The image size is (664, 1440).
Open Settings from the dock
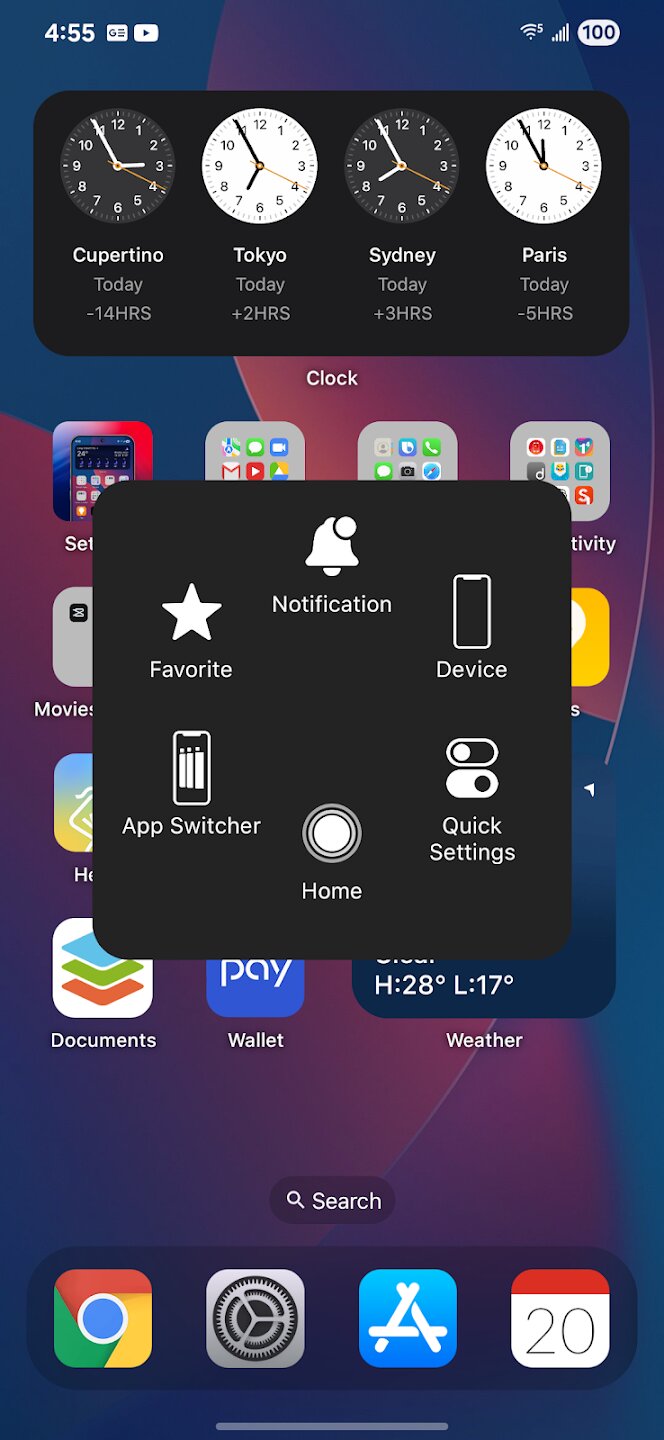255,1318
